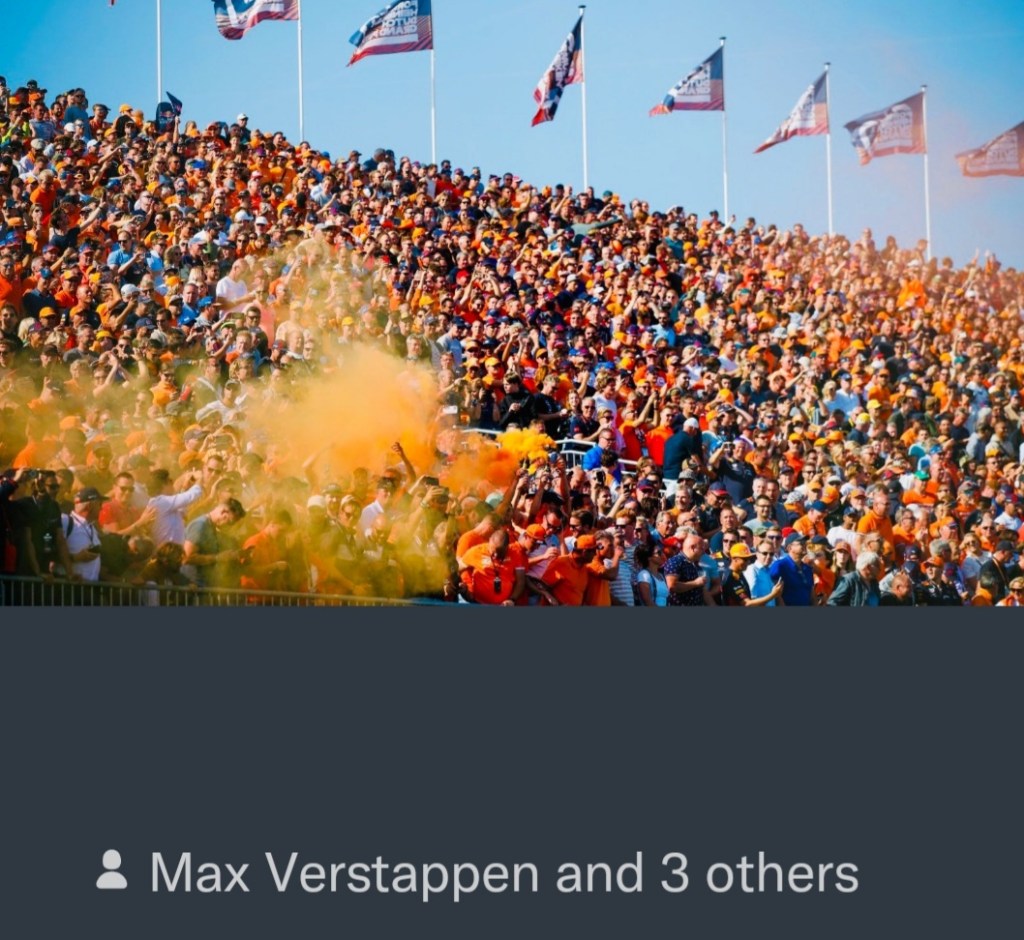Open the tagged people list with Max Verstappen

pyautogui.click(x=478, y=873)
